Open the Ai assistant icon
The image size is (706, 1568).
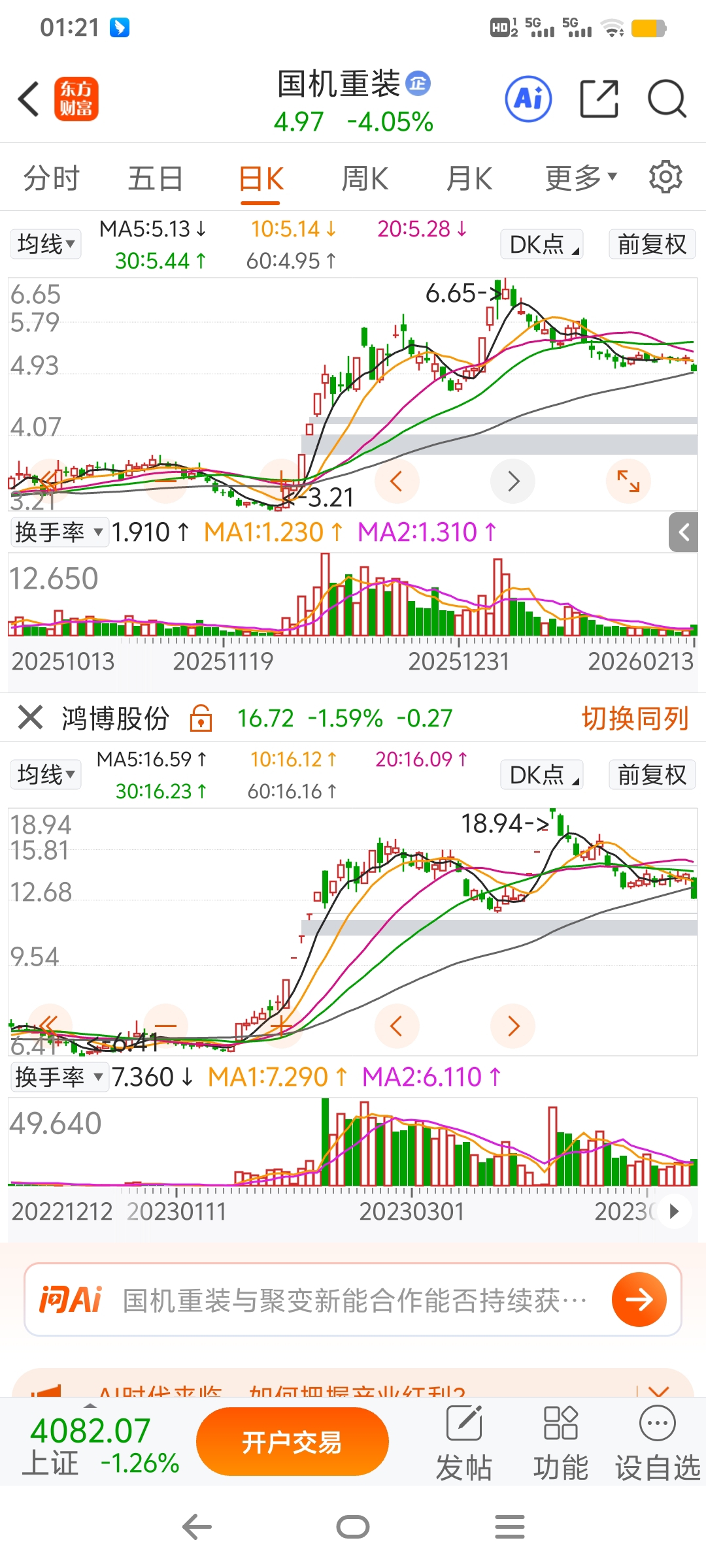point(528,99)
